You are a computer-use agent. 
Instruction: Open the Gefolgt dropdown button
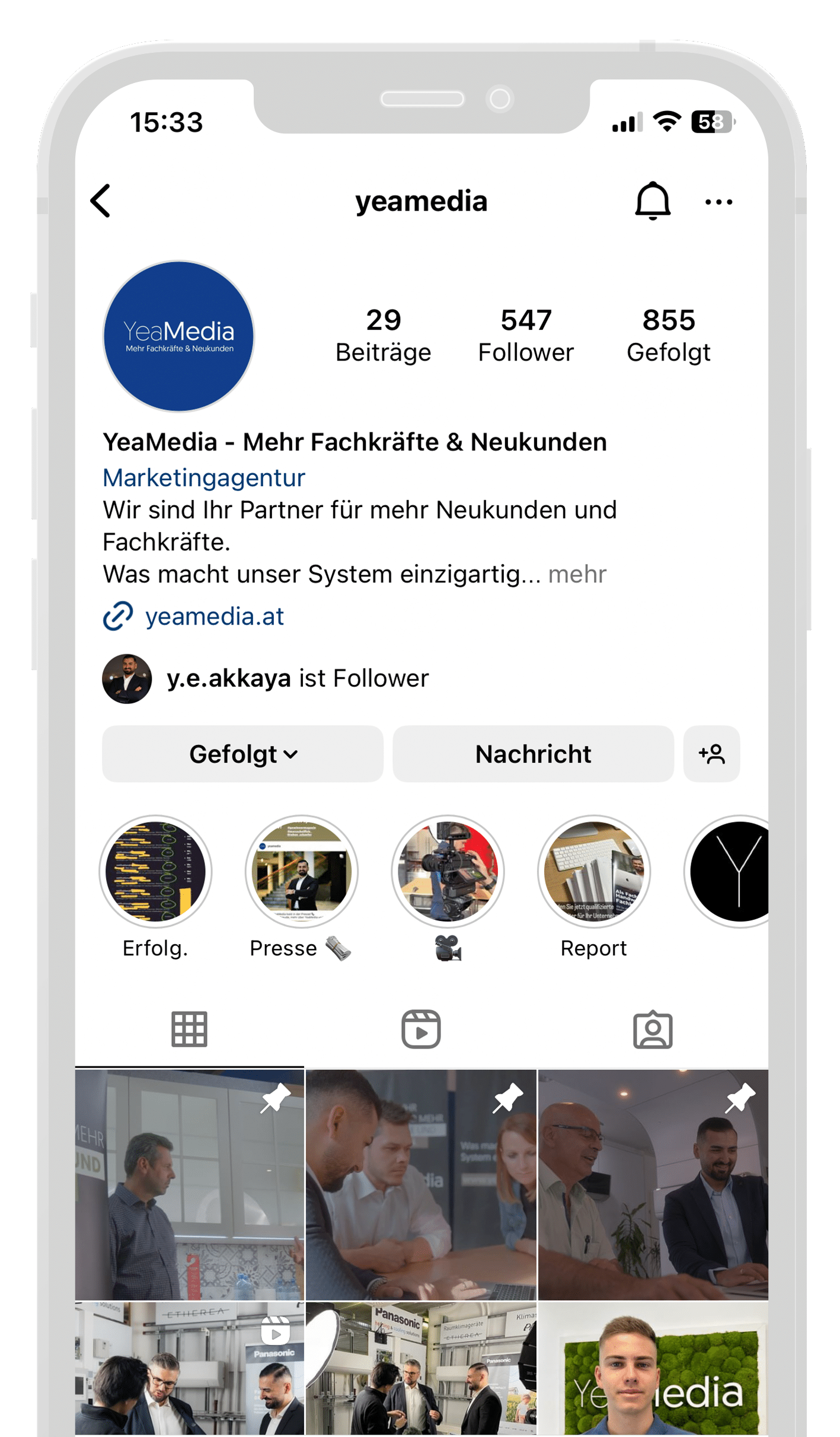coord(242,754)
